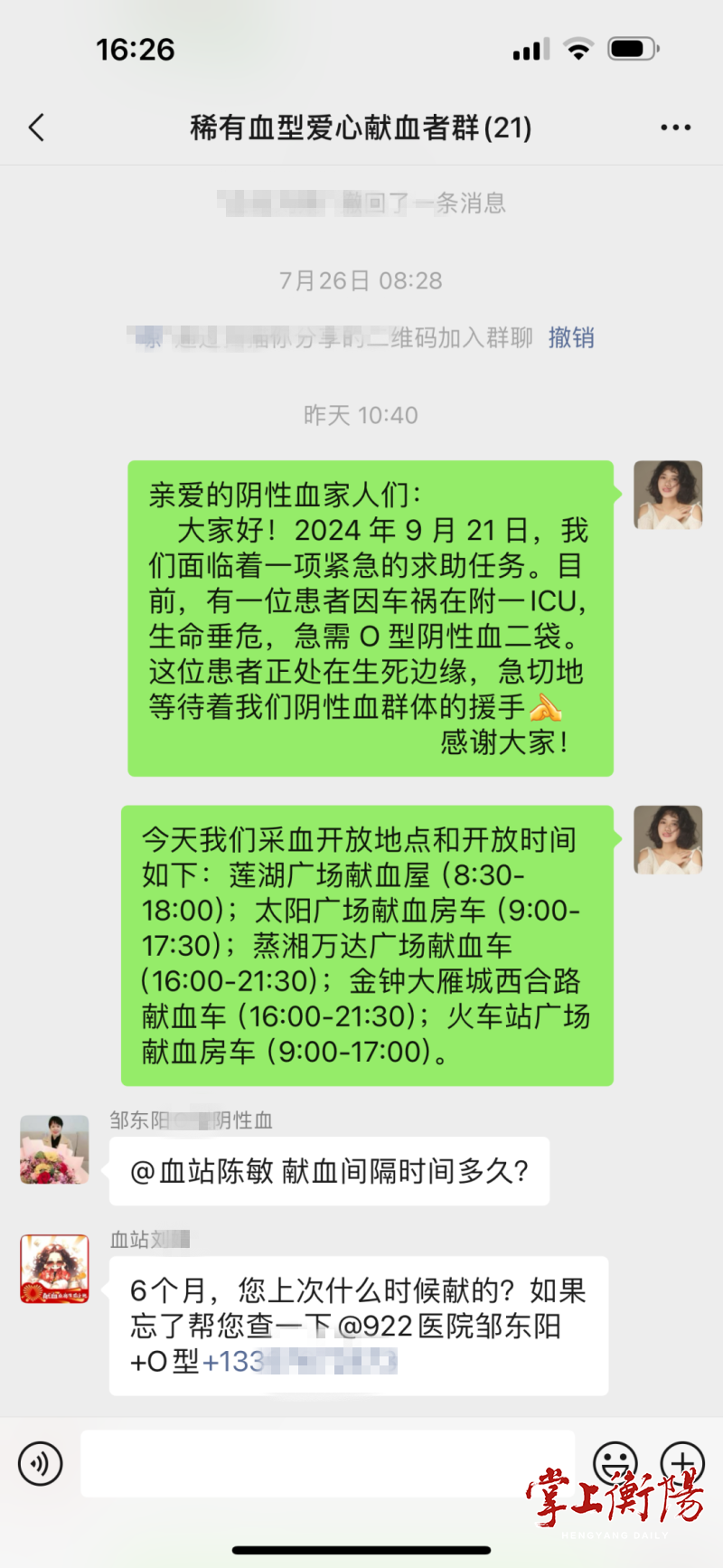The width and height of the screenshot is (723, 1568).
Task: Open the emoji picker
Action: coord(615,1463)
